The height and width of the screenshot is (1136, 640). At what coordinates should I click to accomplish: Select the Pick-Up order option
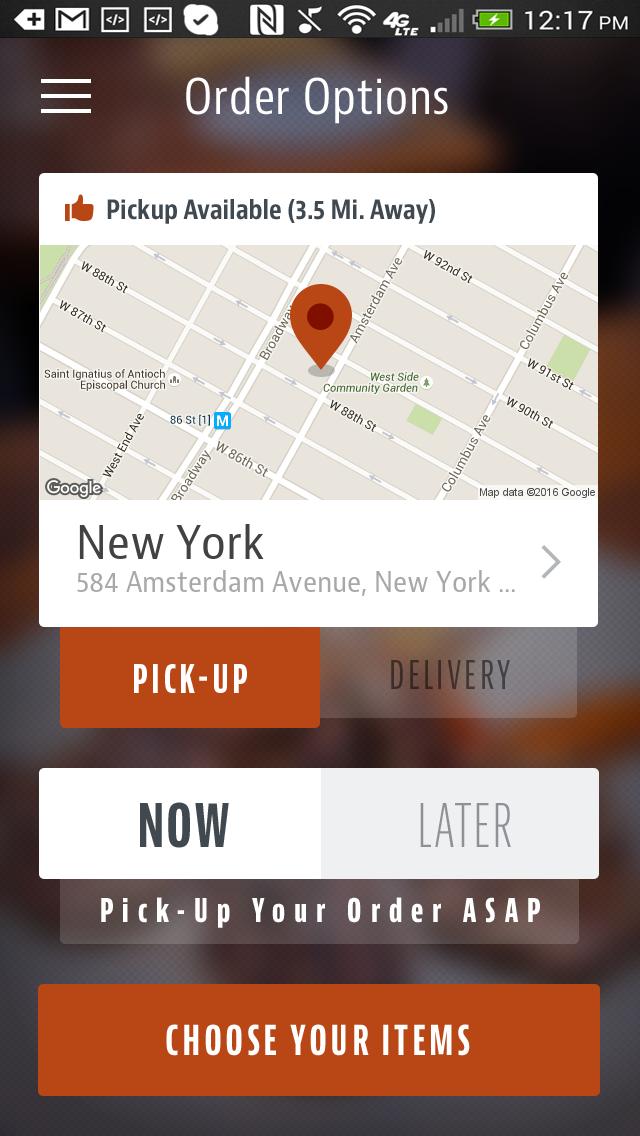190,678
